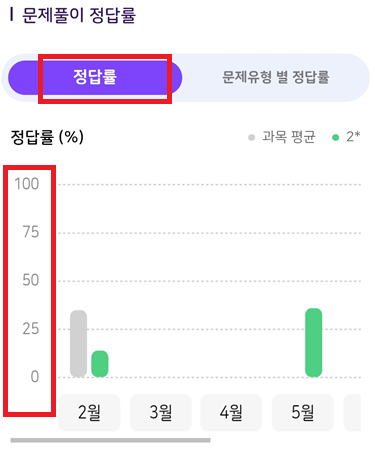Choose the 3월 month chip
The width and height of the screenshot is (375, 464).
pyautogui.click(x=161, y=413)
